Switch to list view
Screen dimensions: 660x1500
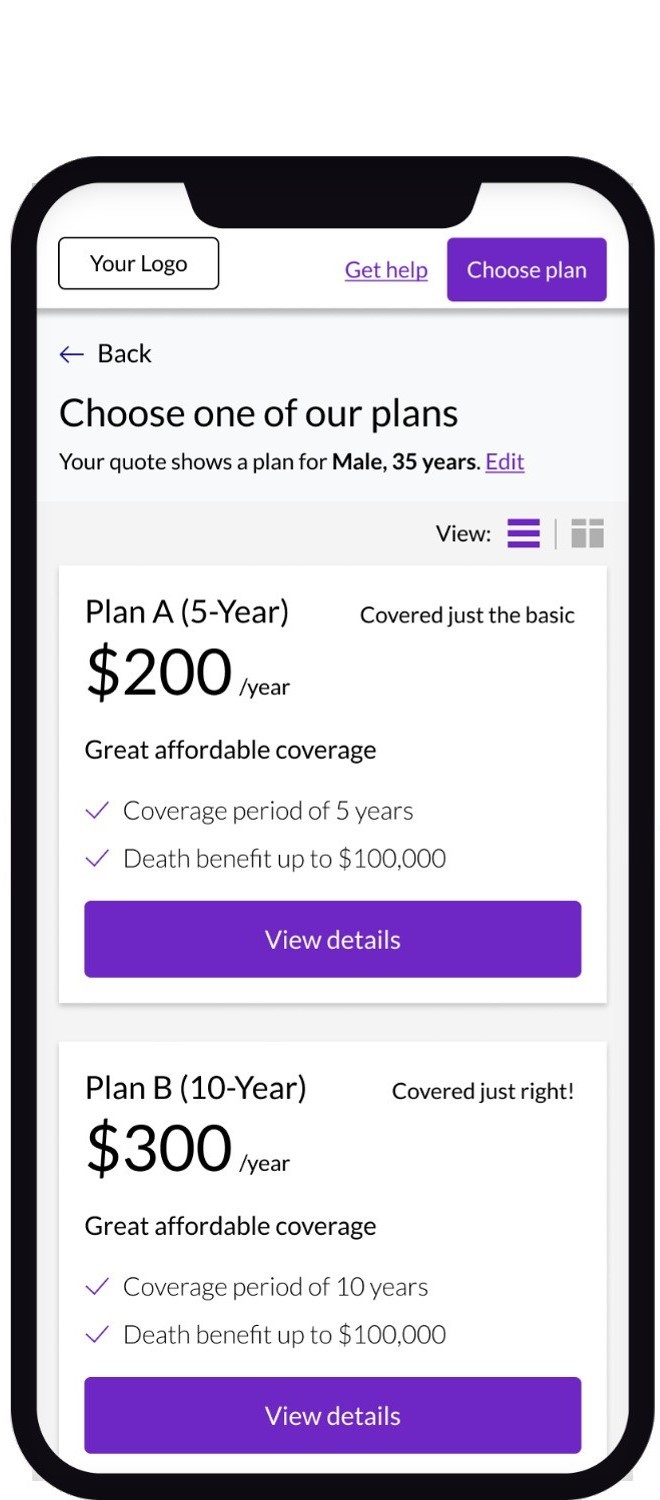523,534
